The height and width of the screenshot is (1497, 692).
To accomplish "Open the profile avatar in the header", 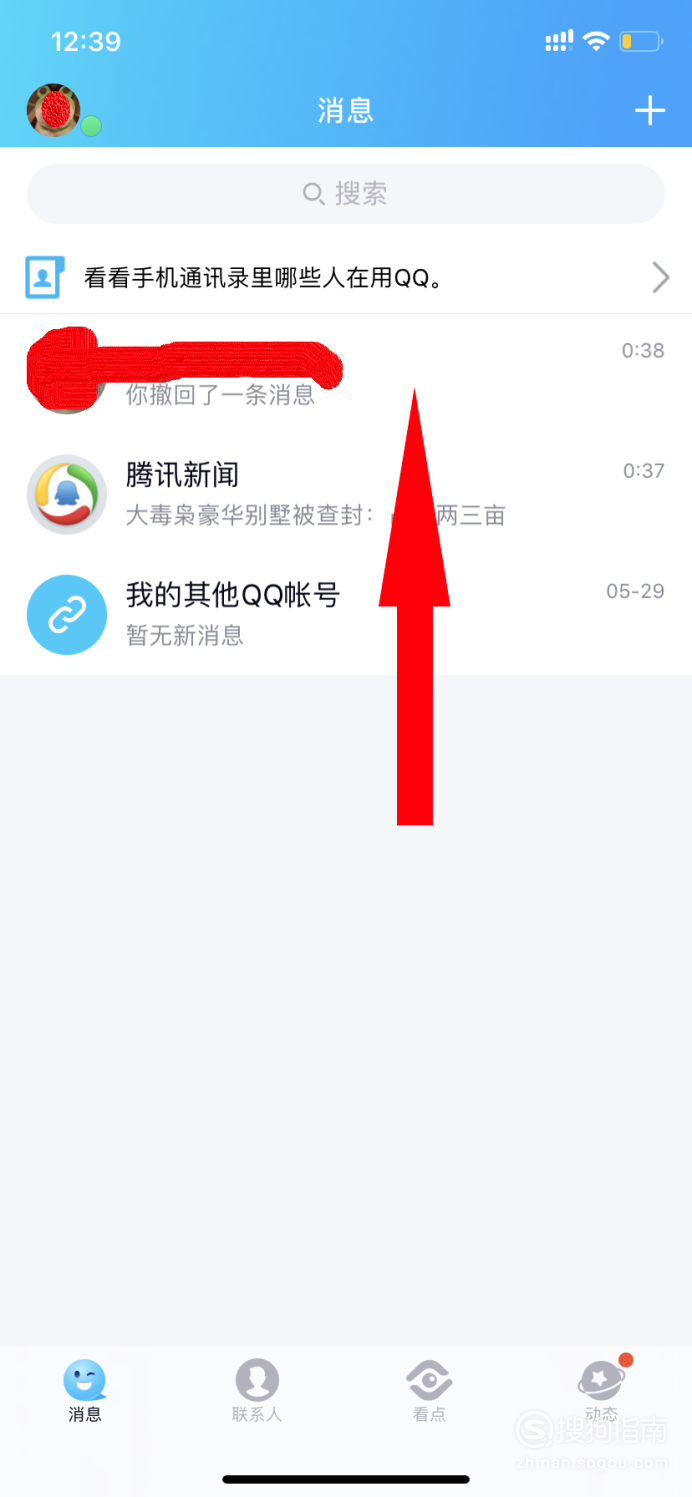I will coord(53,110).
